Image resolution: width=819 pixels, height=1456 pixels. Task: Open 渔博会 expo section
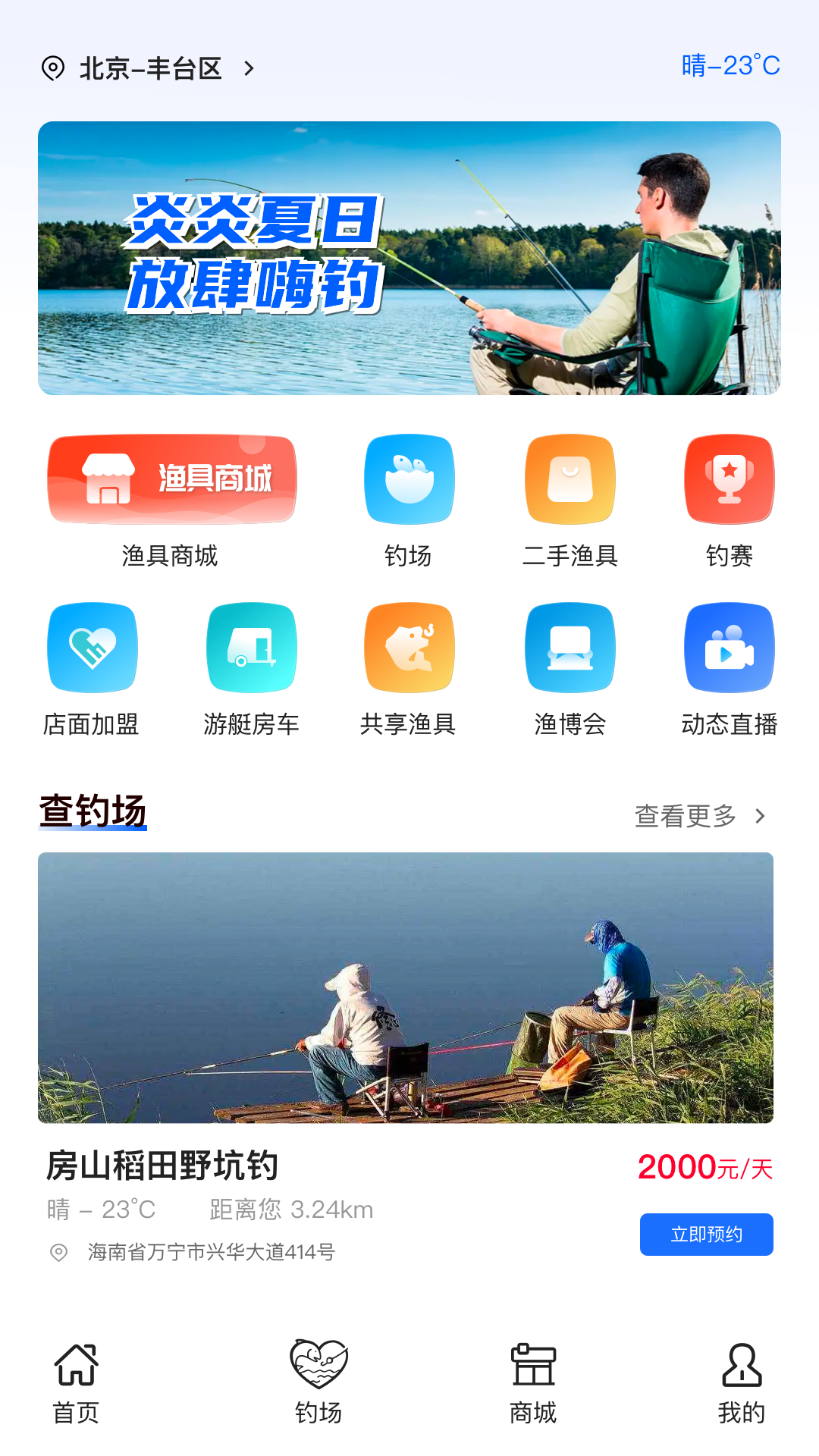tap(570, 648)
